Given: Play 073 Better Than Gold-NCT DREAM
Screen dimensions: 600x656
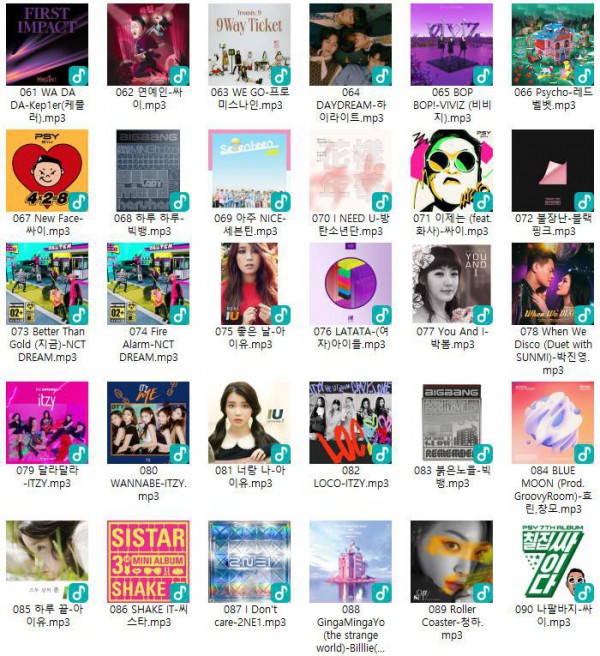Looking at the screenshot, I should 47,284.
